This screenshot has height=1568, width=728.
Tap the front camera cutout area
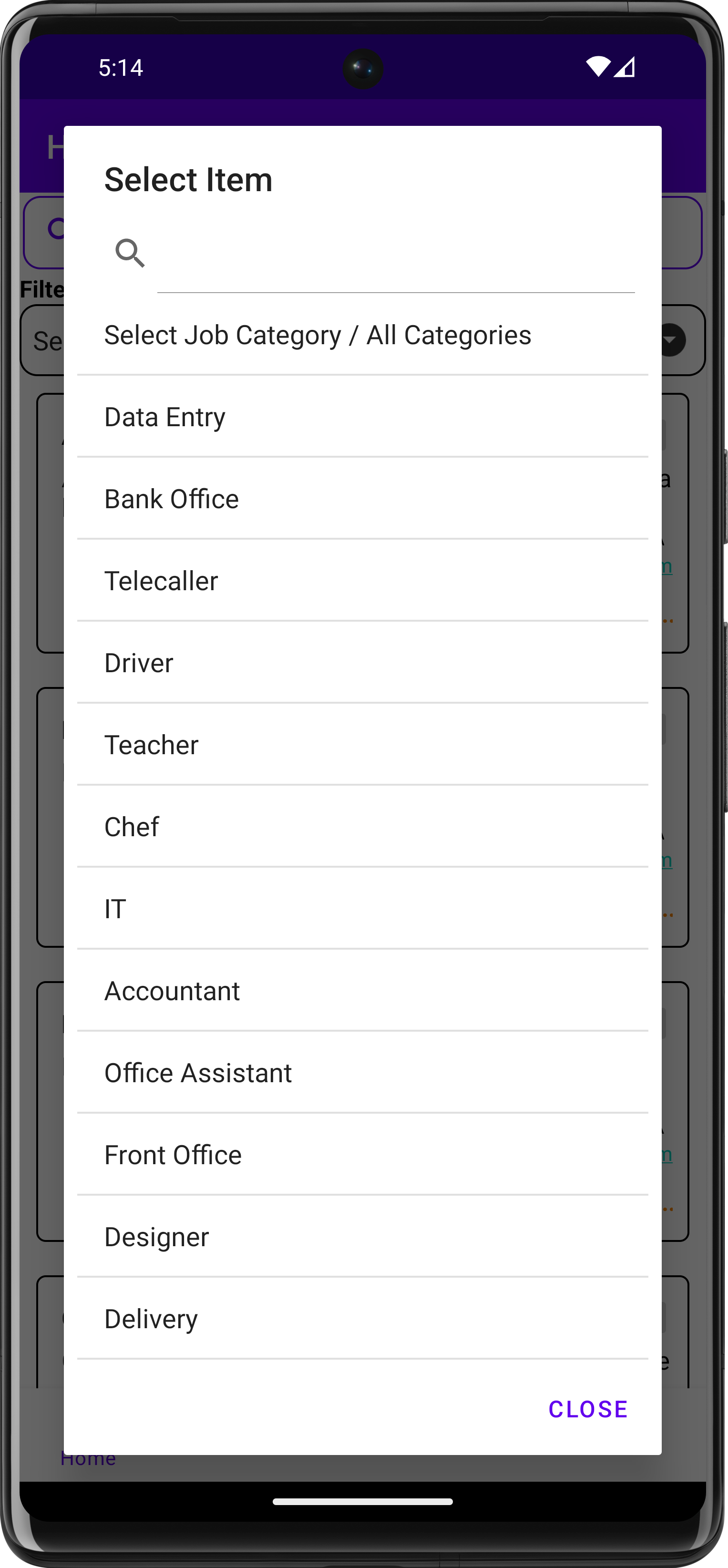click(362, 69)
